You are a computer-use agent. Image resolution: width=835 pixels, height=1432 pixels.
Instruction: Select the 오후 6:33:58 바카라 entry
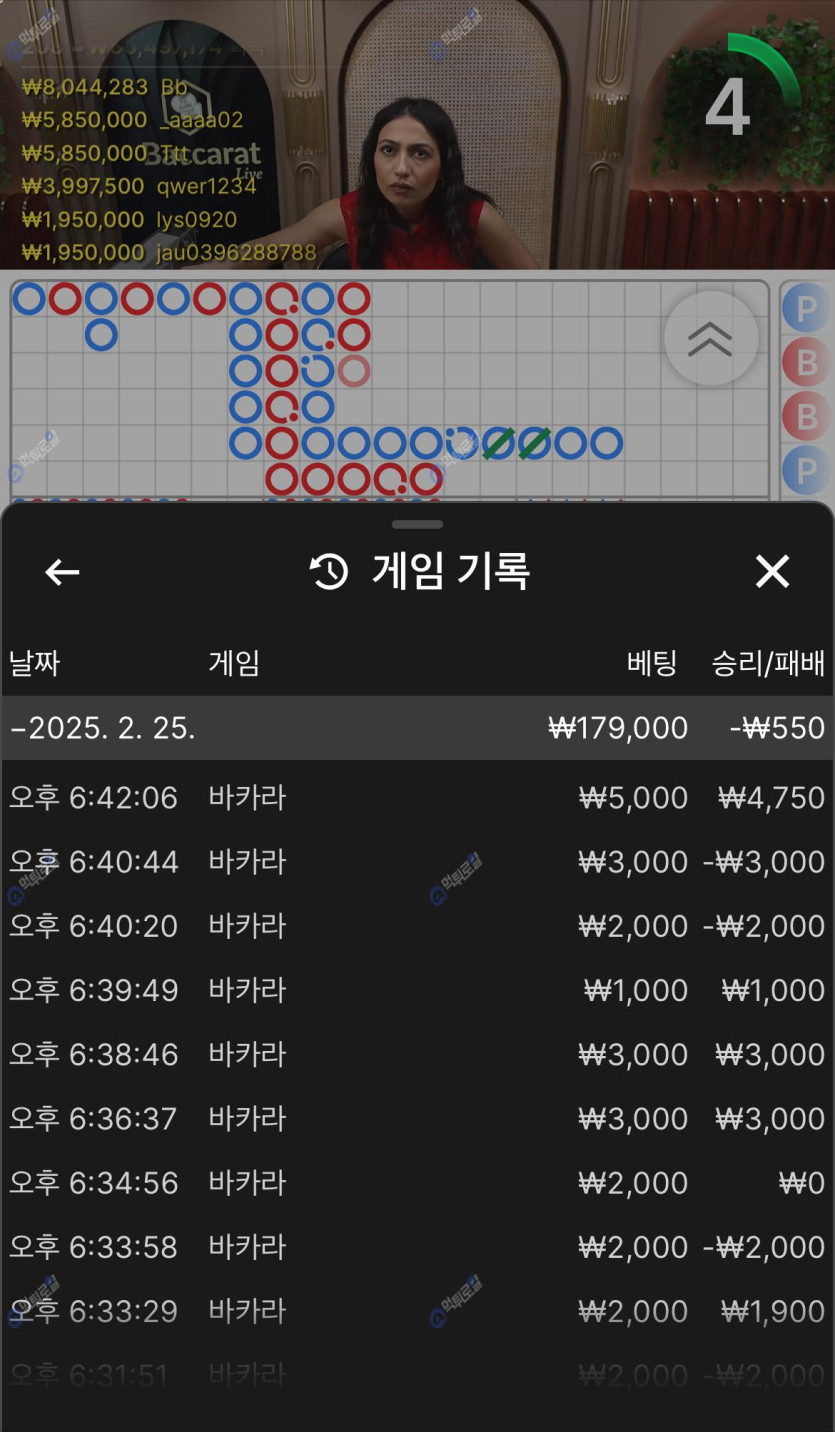[x=417, y=1247]
